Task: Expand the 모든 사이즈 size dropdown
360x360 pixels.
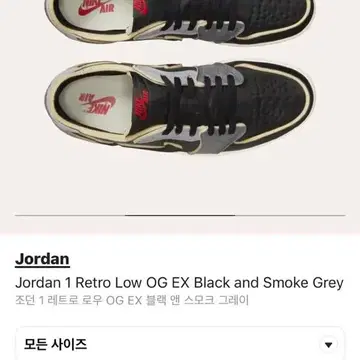Action: [x=180, y=344]
